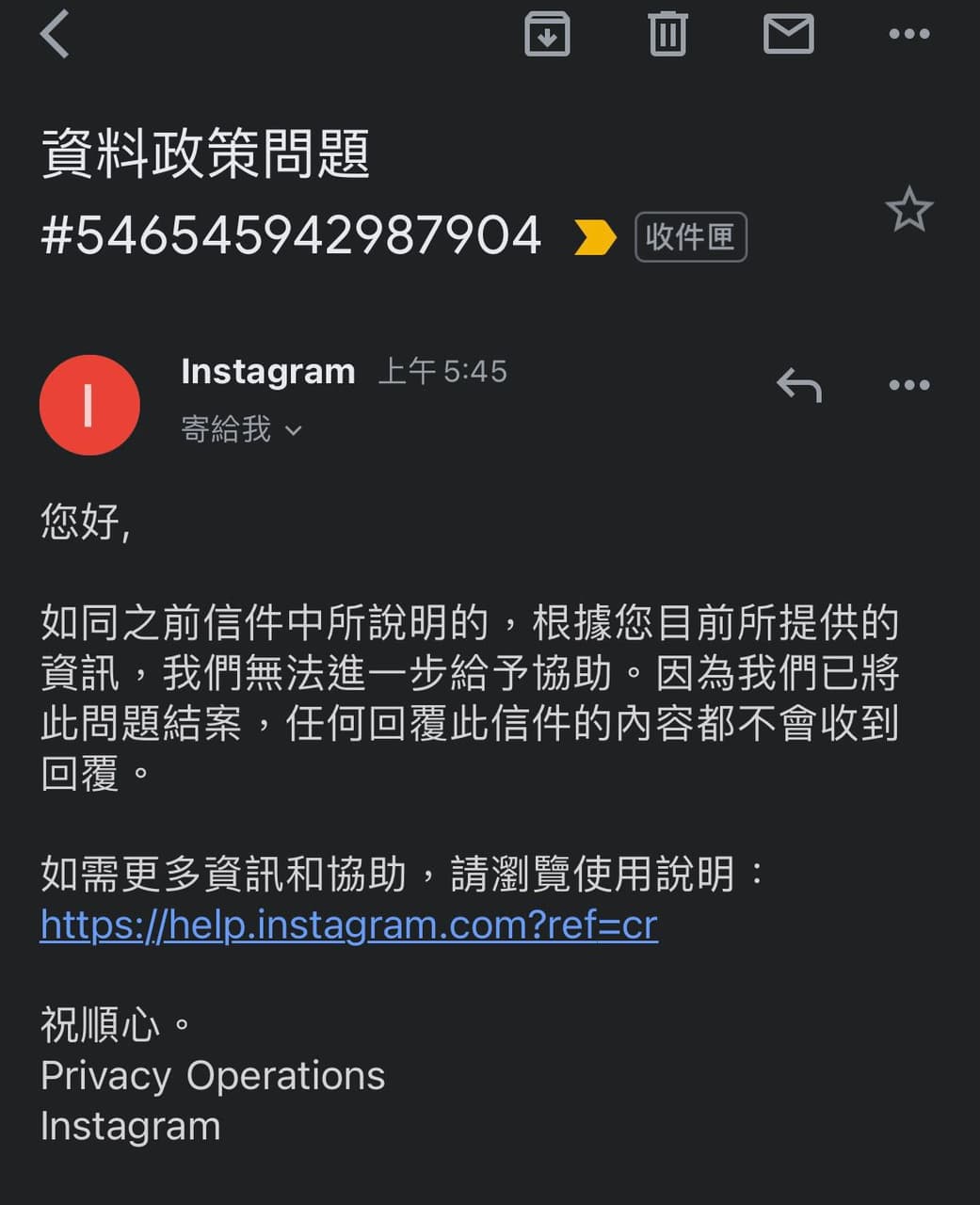Tap Privacy Operations signature text
Screen dimensions: 980x1205
[x=212, y=1075]
